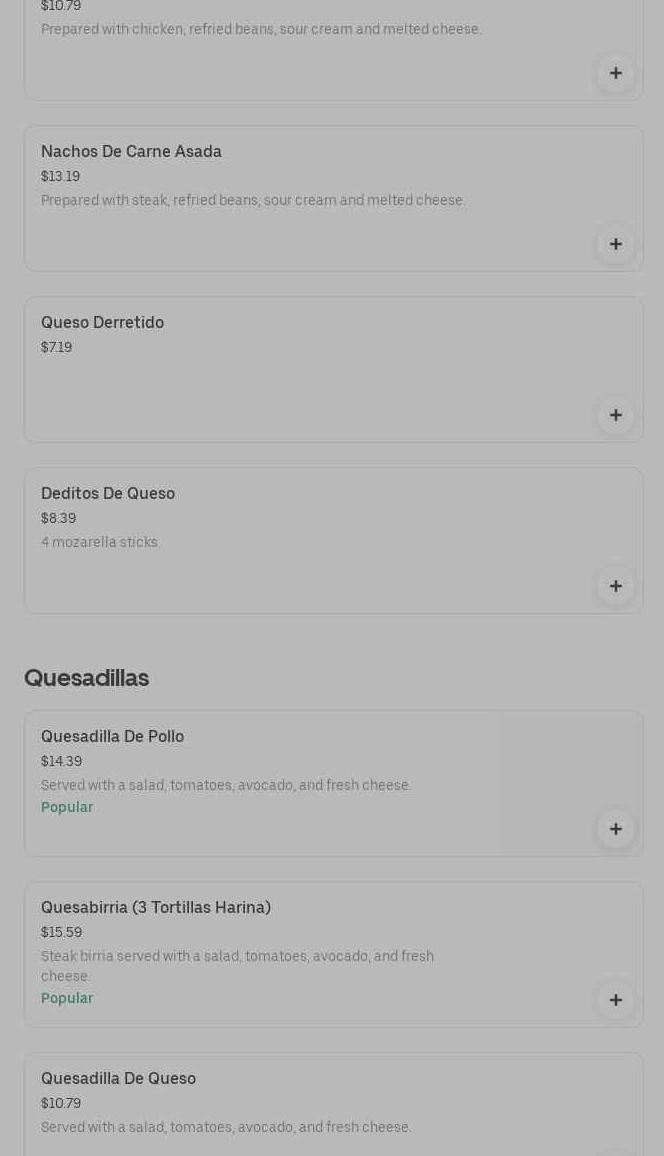This screenshot has width=664, height=1156.
Task: Tap plus button for Deditos De Queso
Action: click(x=615, y=586)
